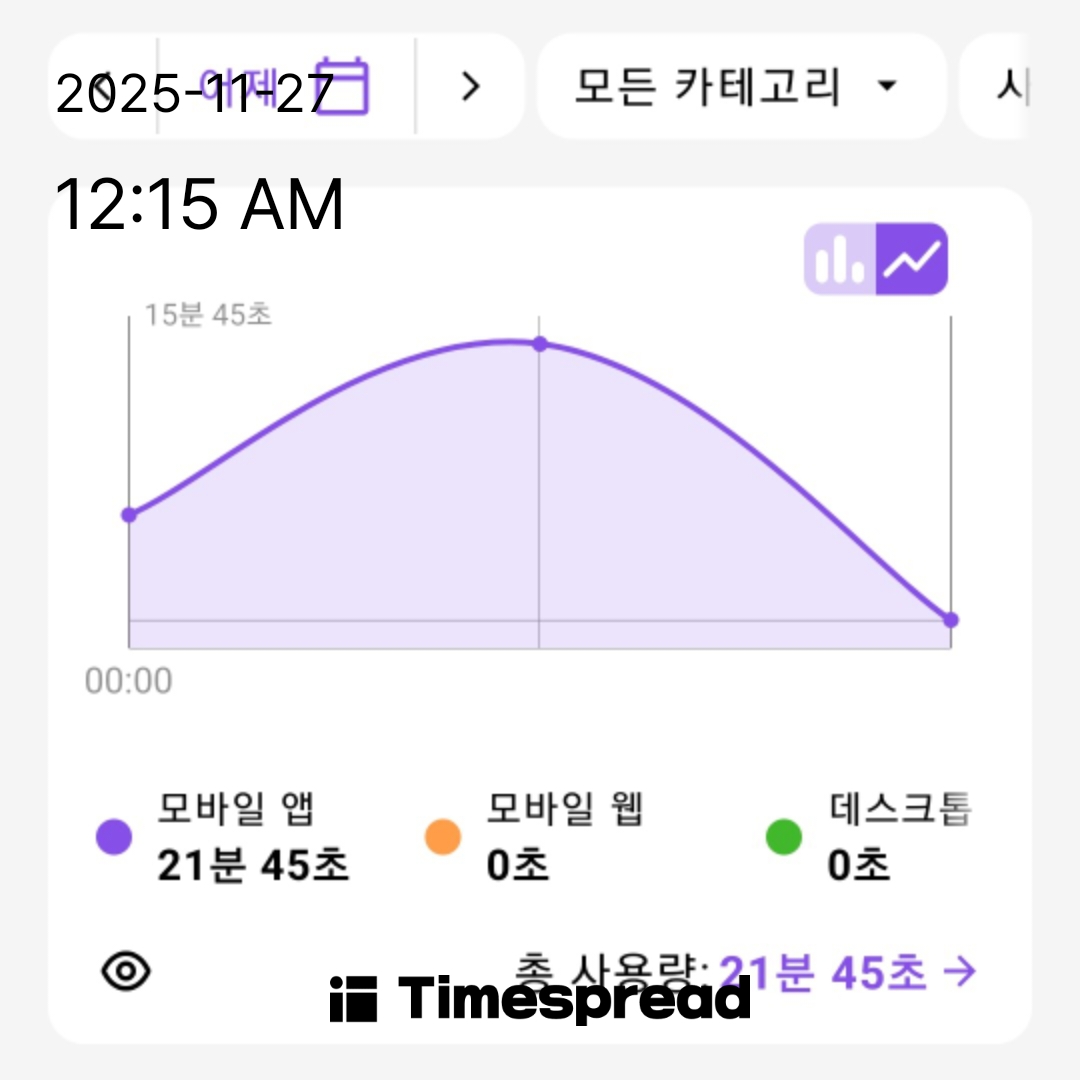Viewport: 1080px width, 1080px height.
Task: Go to the next day arrow
Action: click(471, 87)
